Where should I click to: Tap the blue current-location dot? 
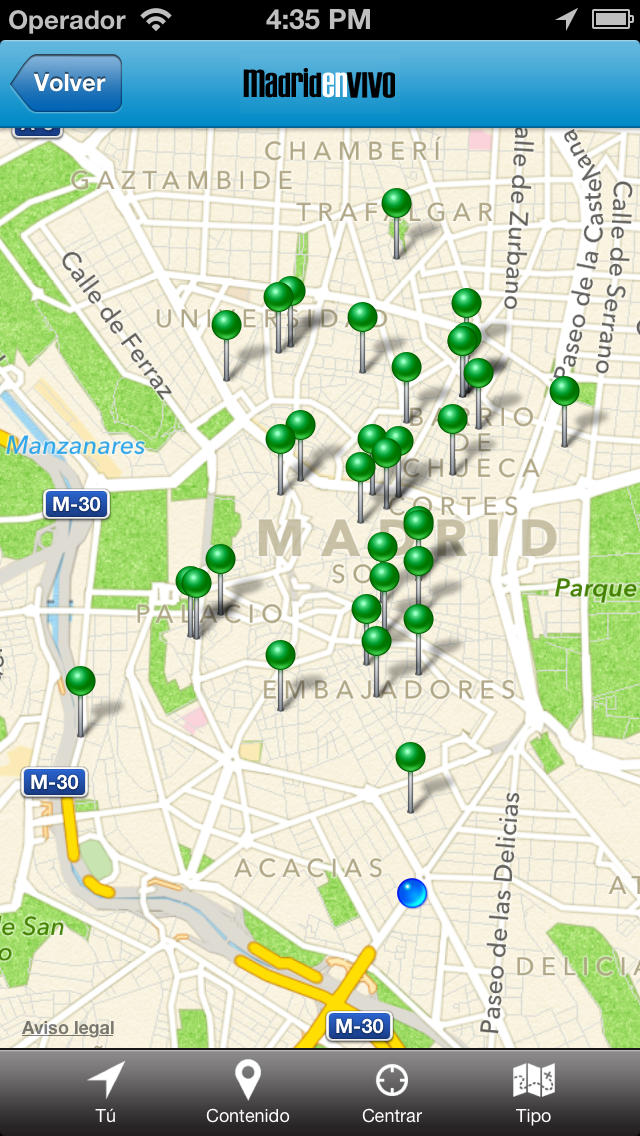coord(412,893)
